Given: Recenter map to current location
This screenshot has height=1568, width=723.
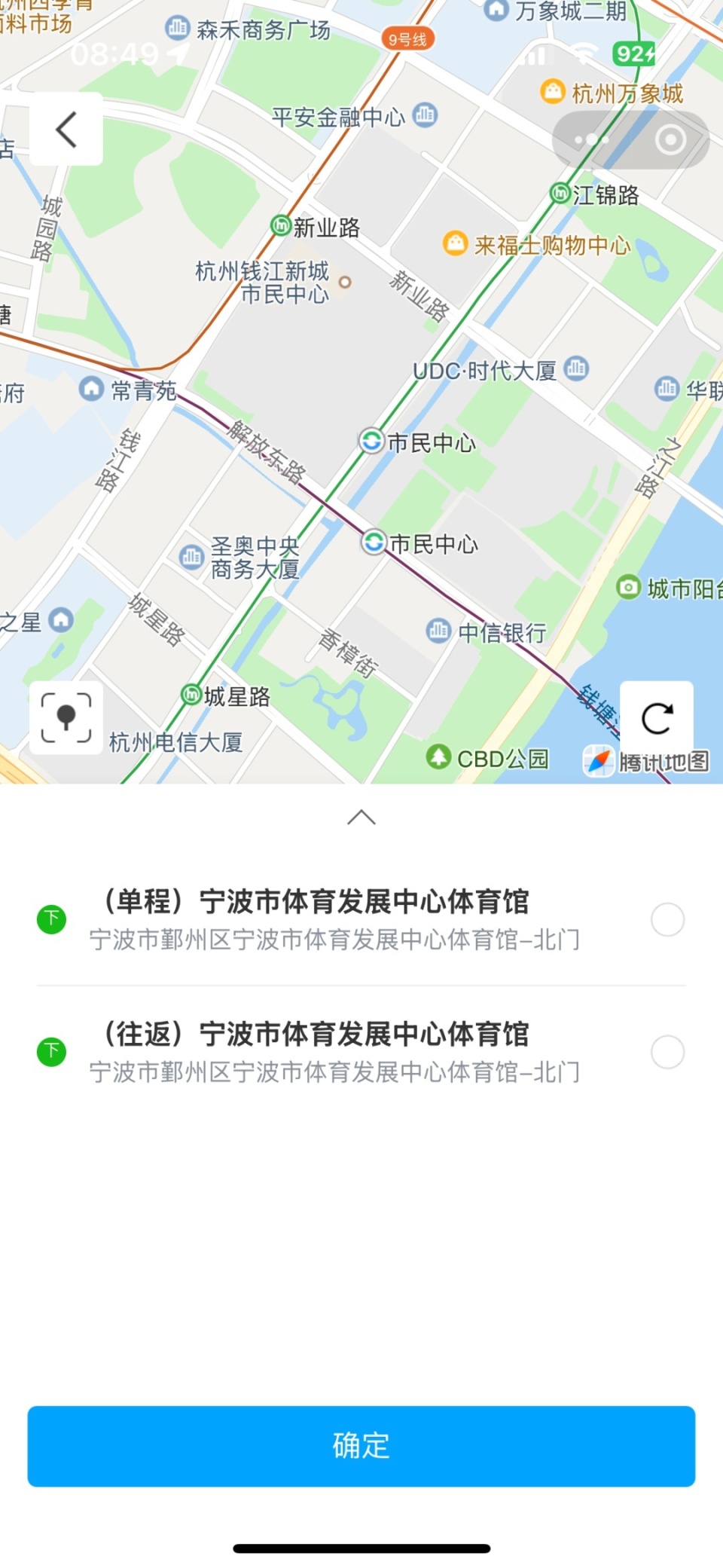Looking at the screenshot, I should 66,717.
